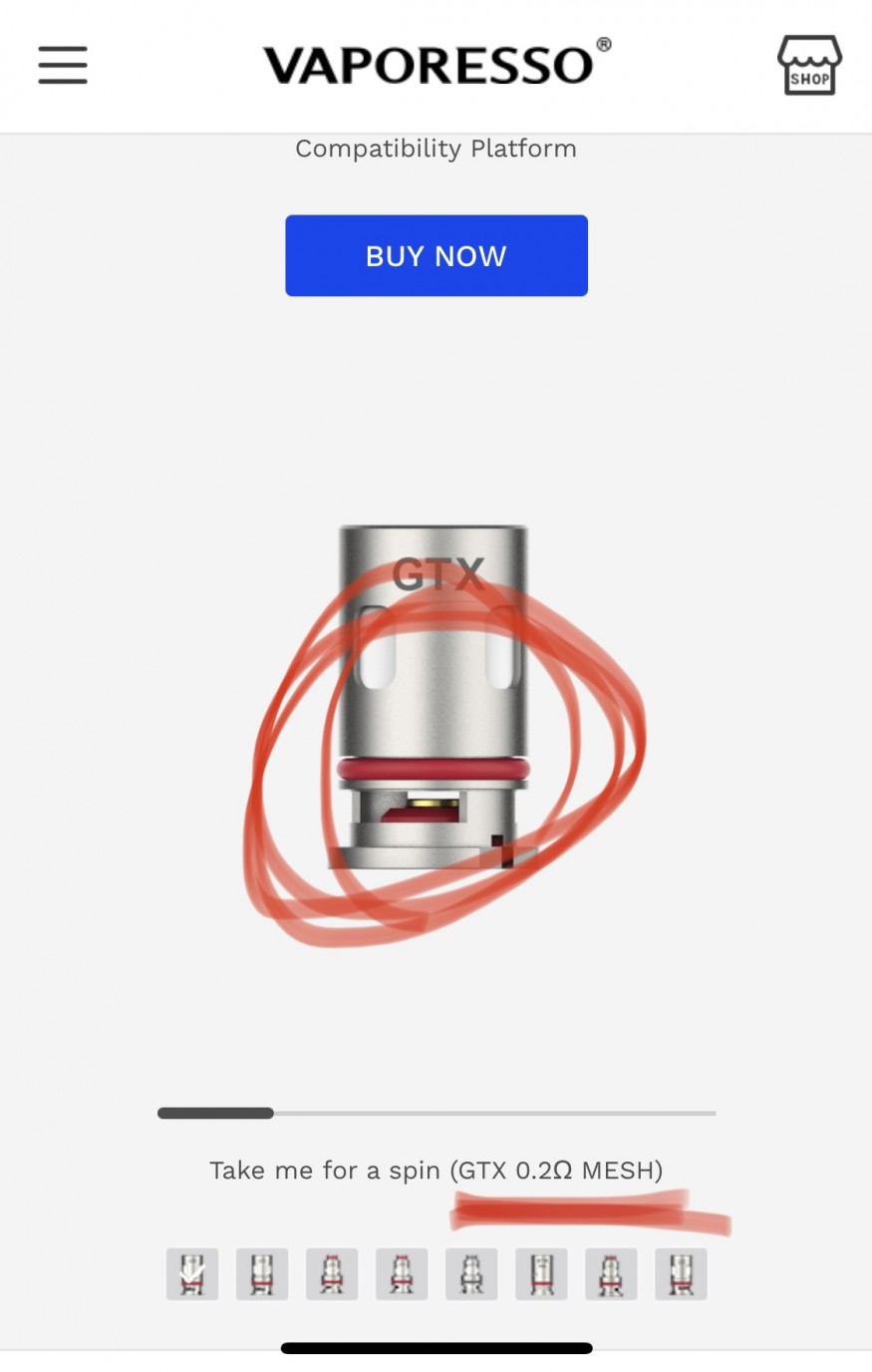Select the second coil thumbnail

262,1273
